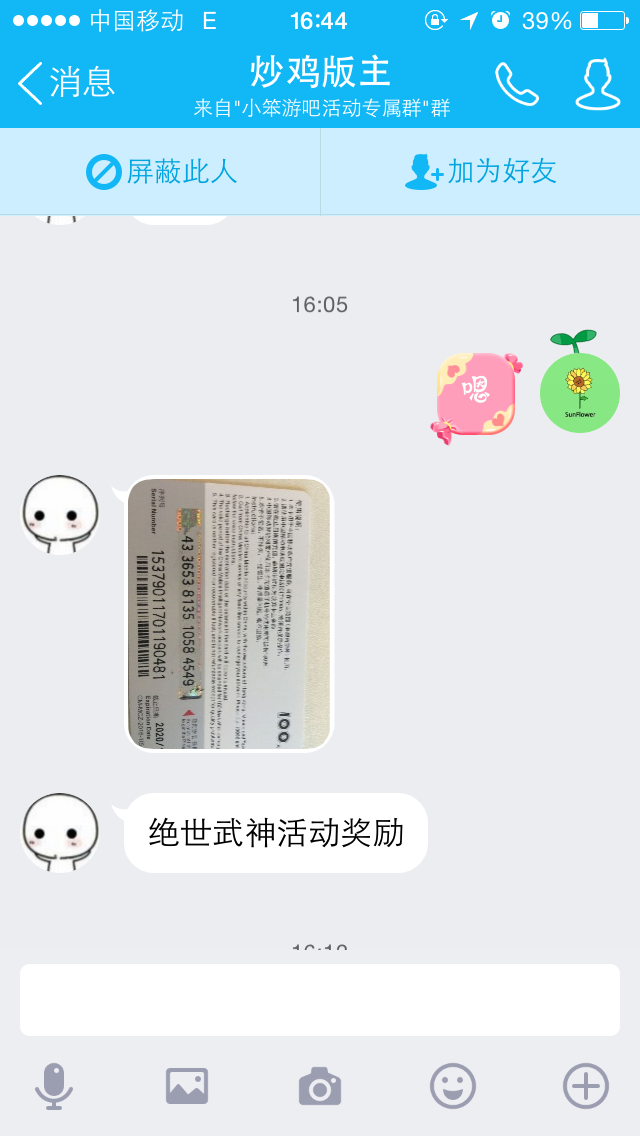Tap the microphone for voice message
The height and width of the screenshot is (1136, 640).
point(54,1086)
